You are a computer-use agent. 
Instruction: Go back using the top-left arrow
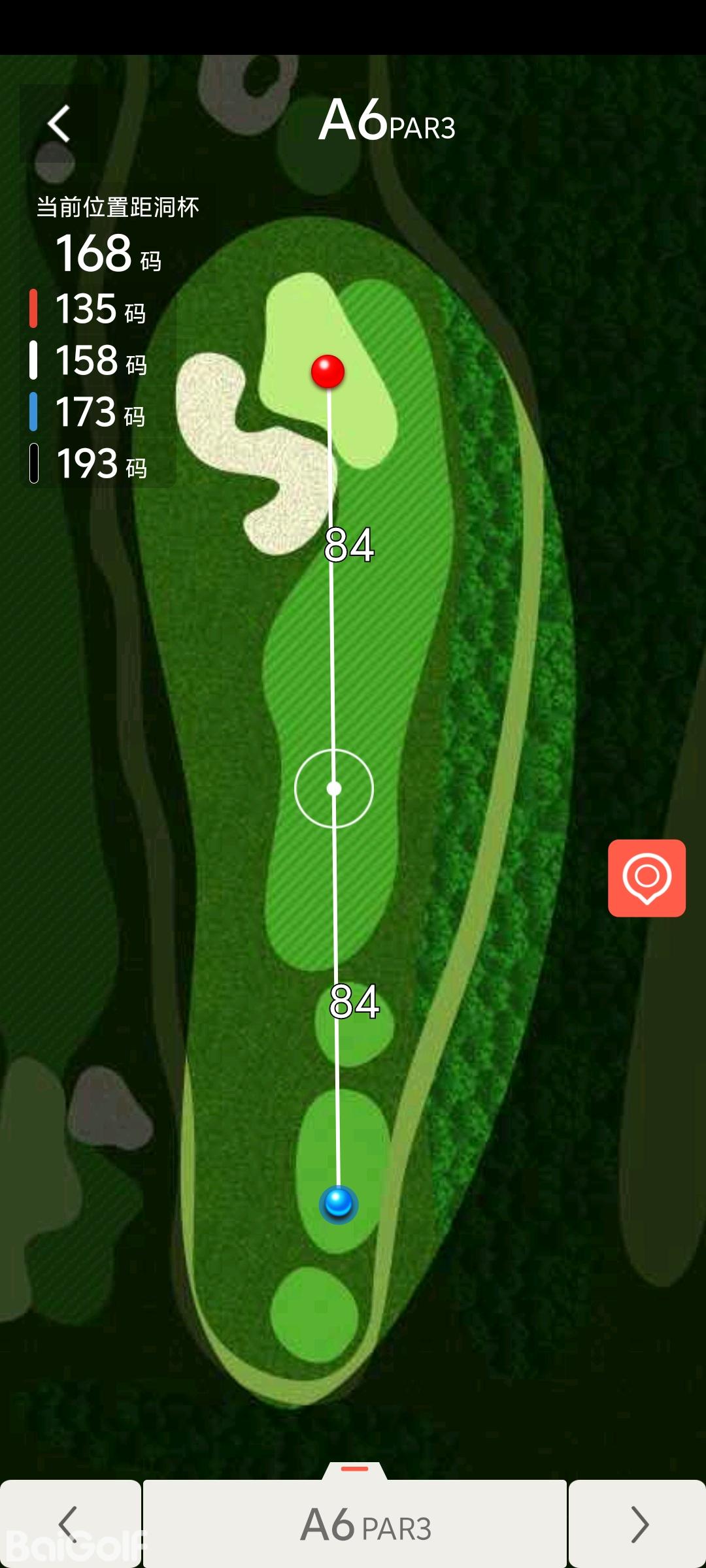pyautogui.click(x=59, y=123)
